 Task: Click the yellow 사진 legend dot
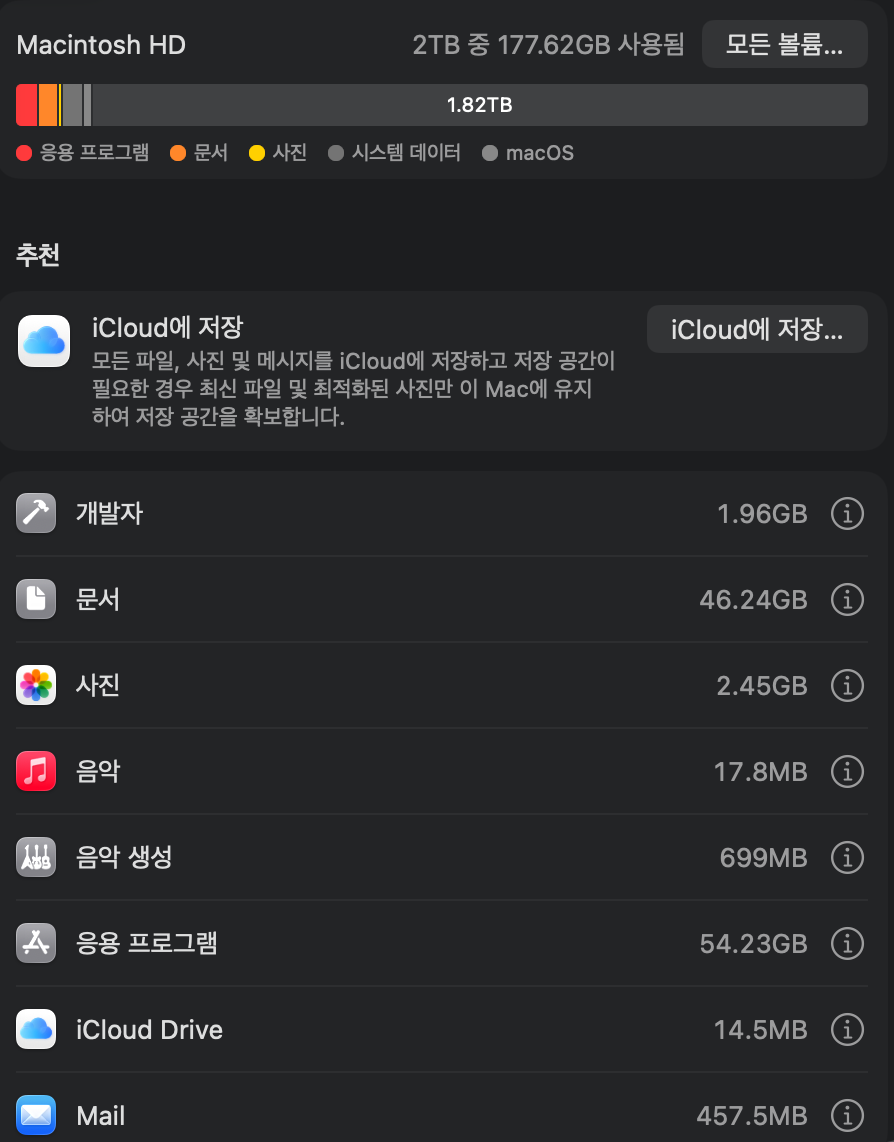pos(258,152)
